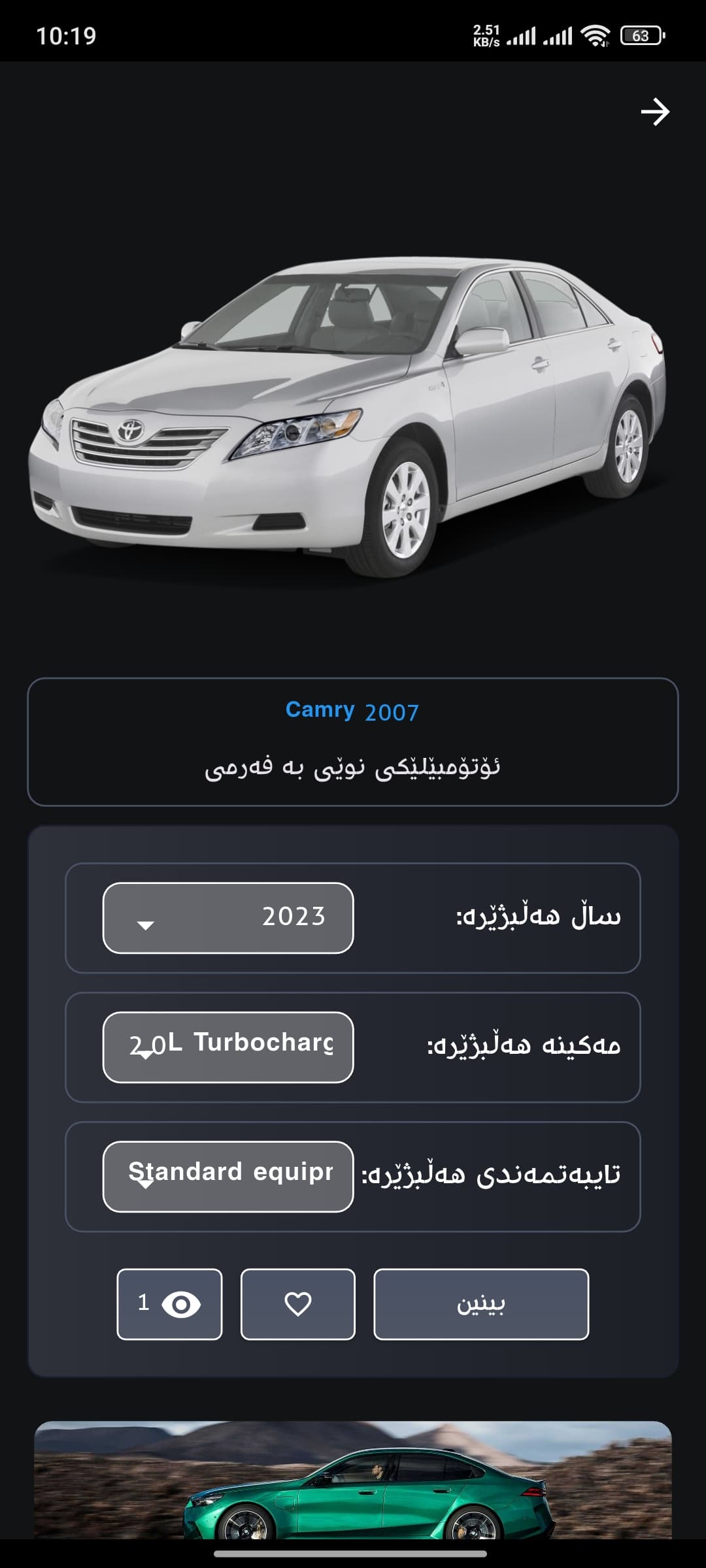Open the year dropdown showing 2023
Viewport: 706px width, 1568px height.
coord(228,918)
